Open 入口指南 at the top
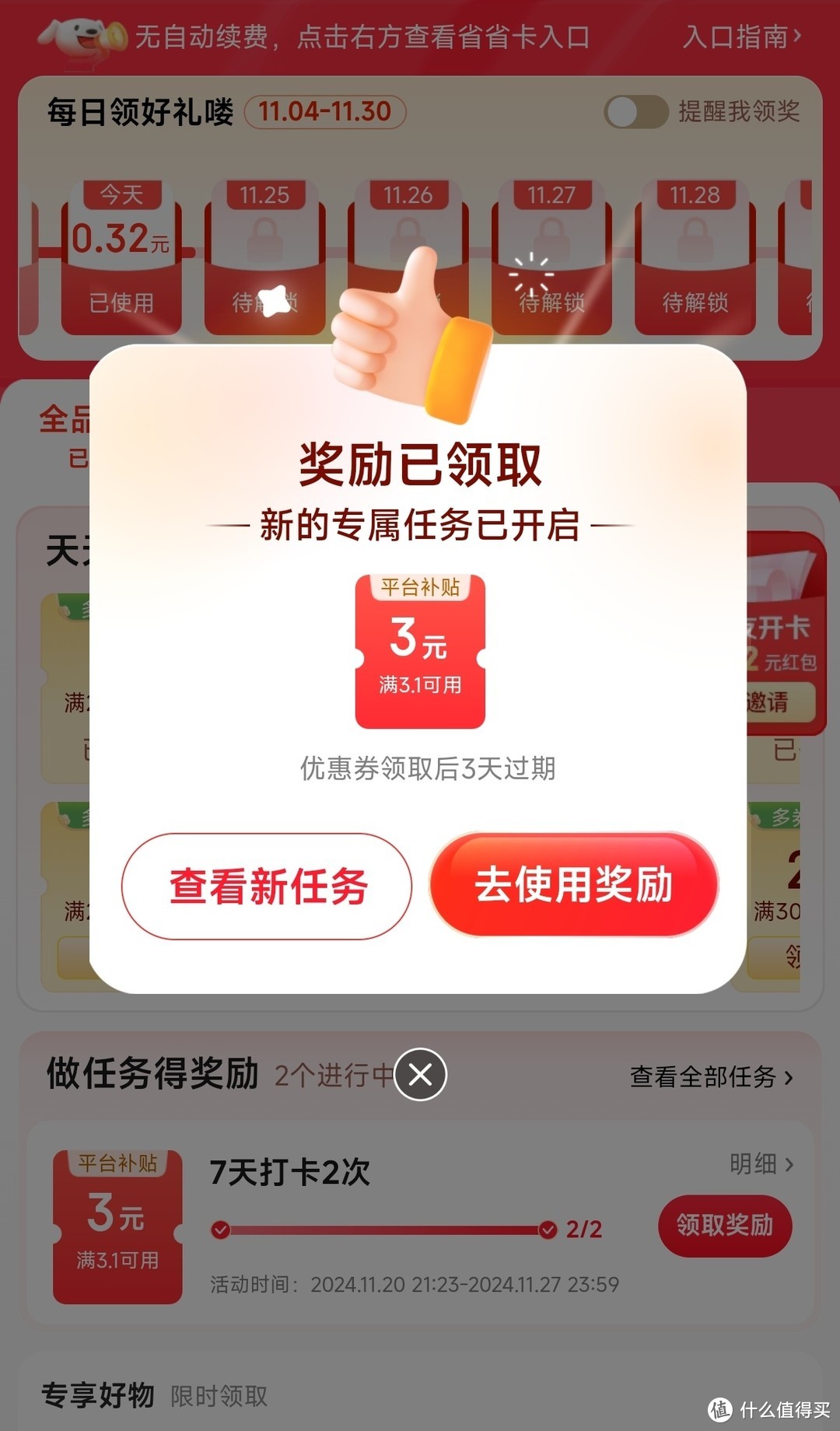 pyautogui.click(x=741, y=37)
